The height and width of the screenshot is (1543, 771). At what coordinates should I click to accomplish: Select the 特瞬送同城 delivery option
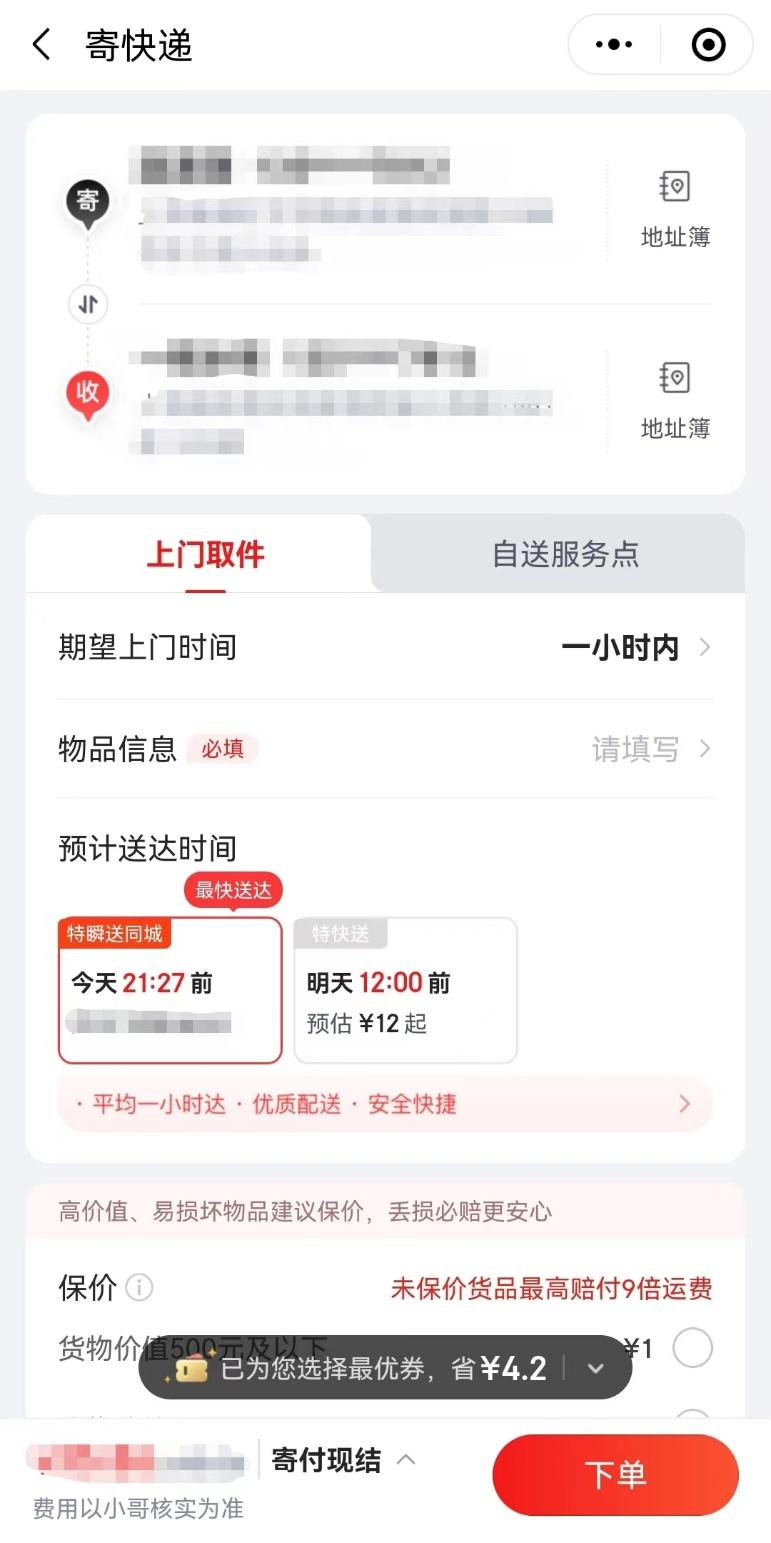(x=170, y=990)
